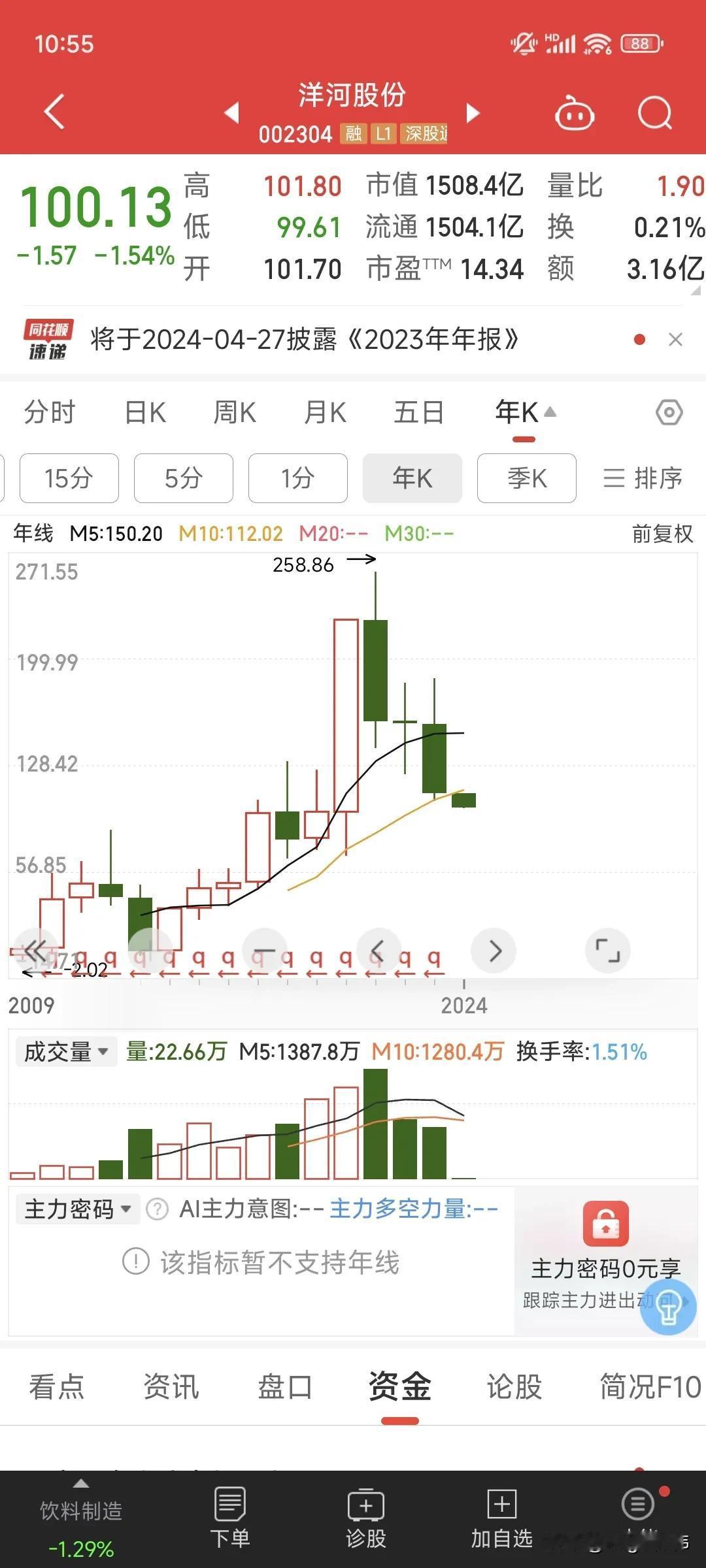Add stock via 加自选
The width and height of the screenshot is (706, 1568).
502,1518
